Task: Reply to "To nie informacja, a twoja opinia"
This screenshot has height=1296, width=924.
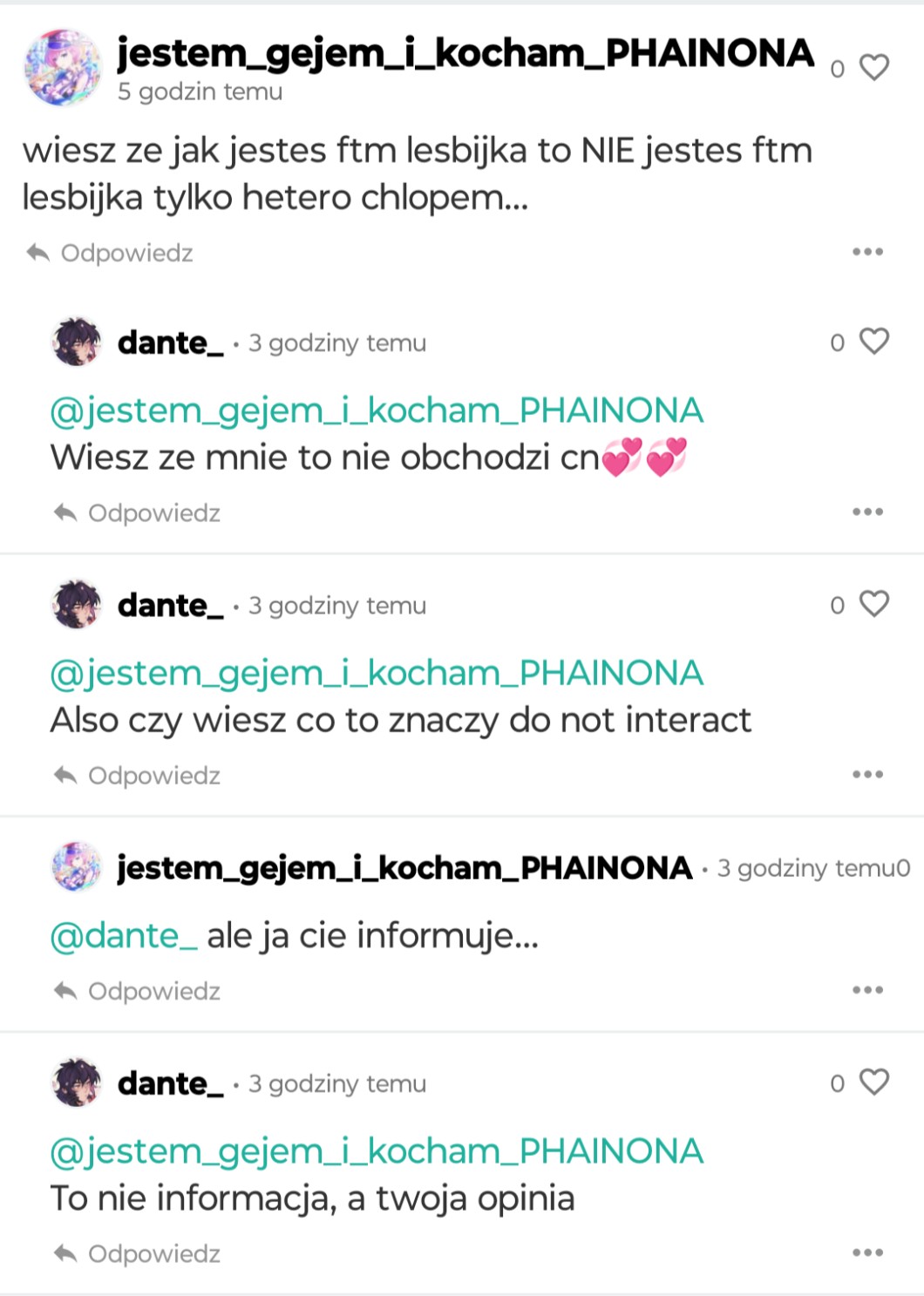Action: pyautogui.click(x=138, y=1253)
